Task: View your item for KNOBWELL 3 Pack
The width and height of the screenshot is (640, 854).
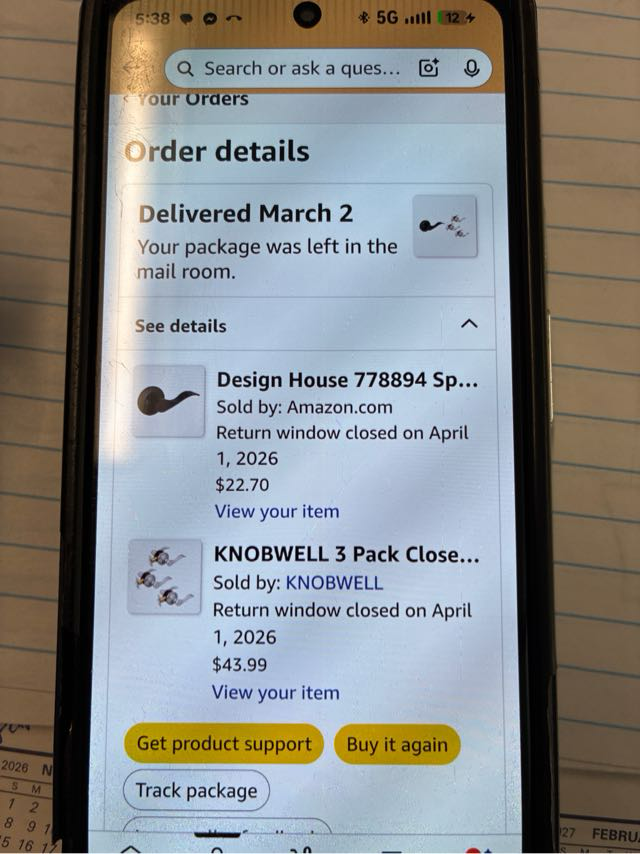Action: click(x=275, y=692)
